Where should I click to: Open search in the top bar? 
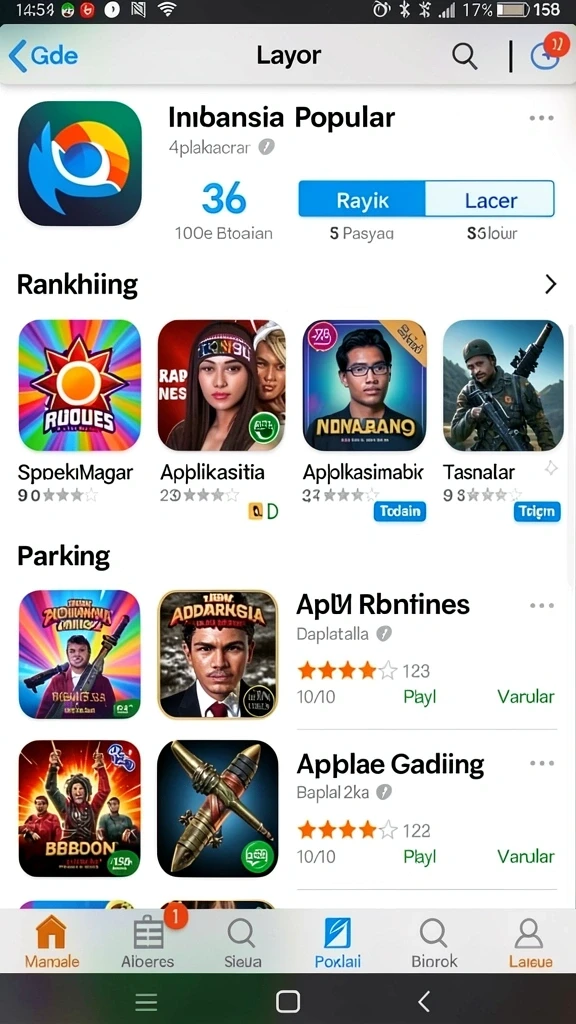click(x=464, y=57)
